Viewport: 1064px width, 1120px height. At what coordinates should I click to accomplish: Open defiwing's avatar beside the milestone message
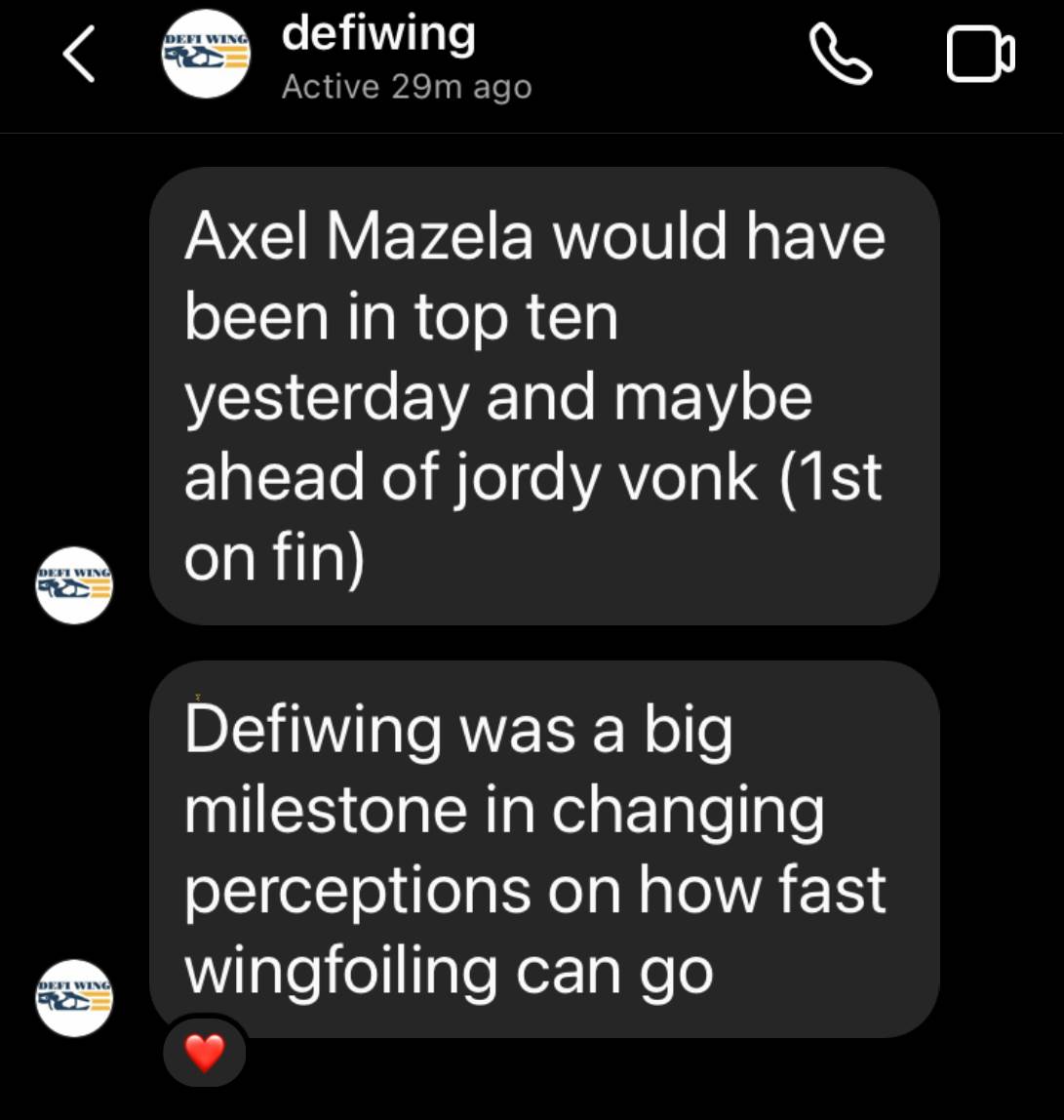[x=74, y=997]
